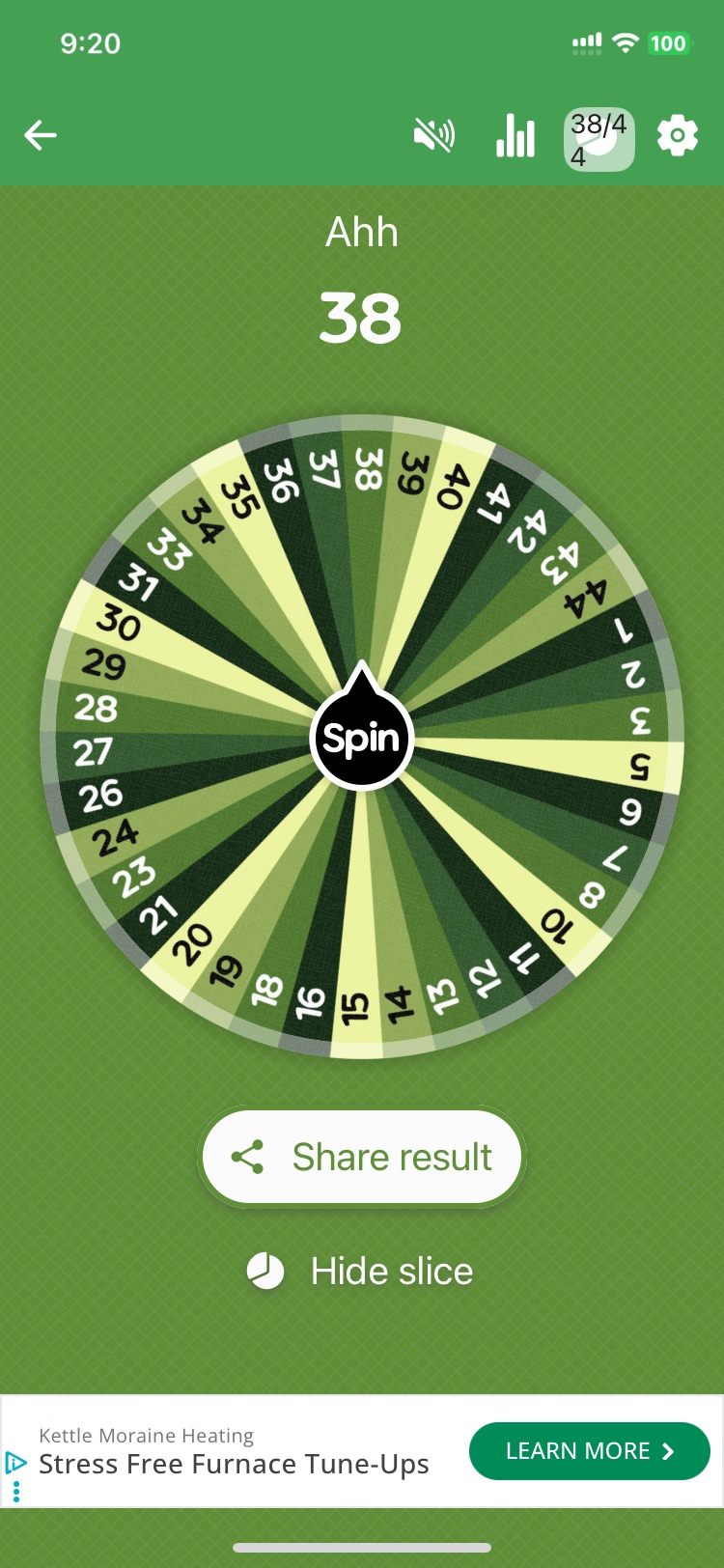Hide slice 38 from the wheel
The image size is (724, 1568).
(361, 1272)
